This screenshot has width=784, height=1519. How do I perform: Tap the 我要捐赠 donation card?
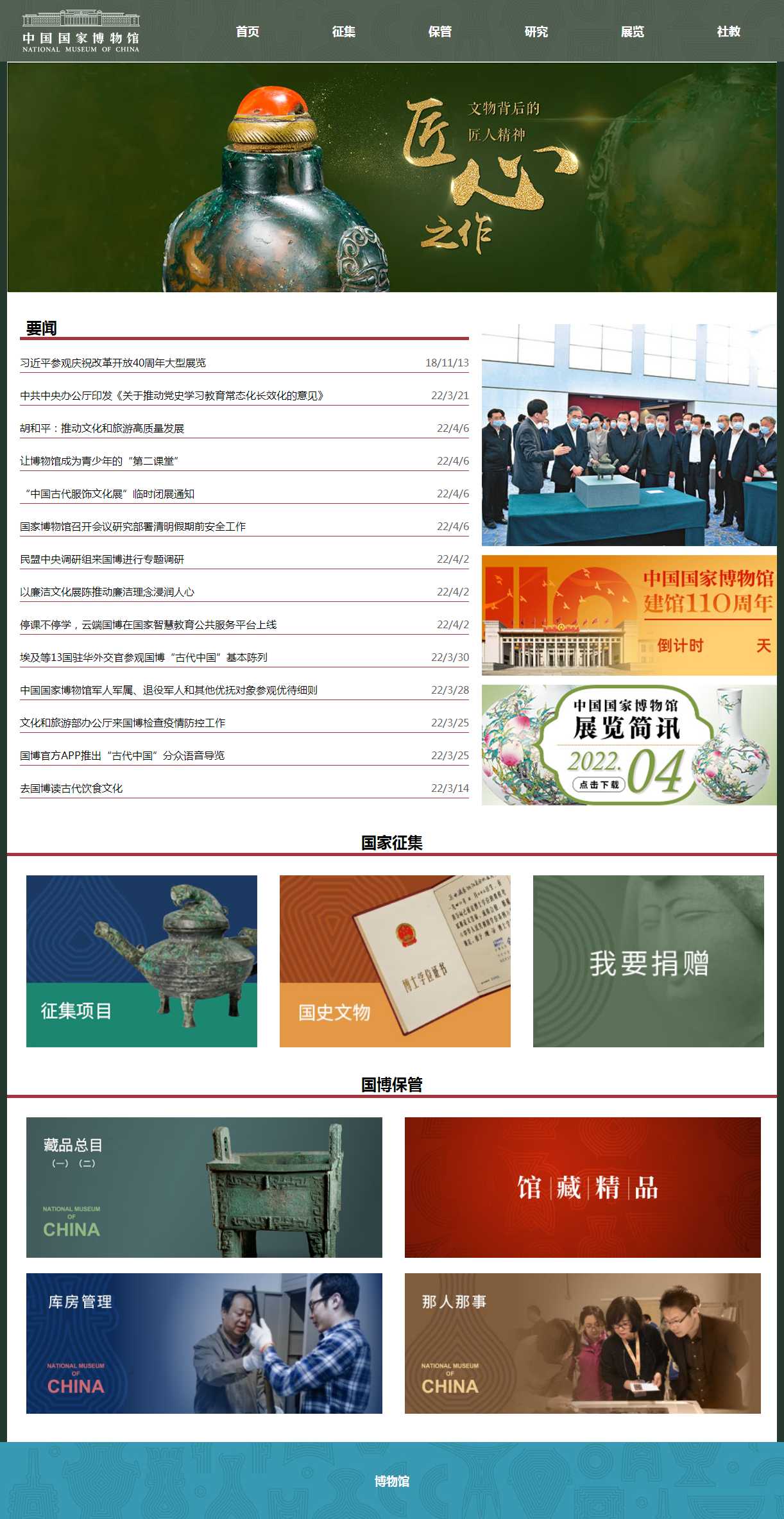(648, 961)
